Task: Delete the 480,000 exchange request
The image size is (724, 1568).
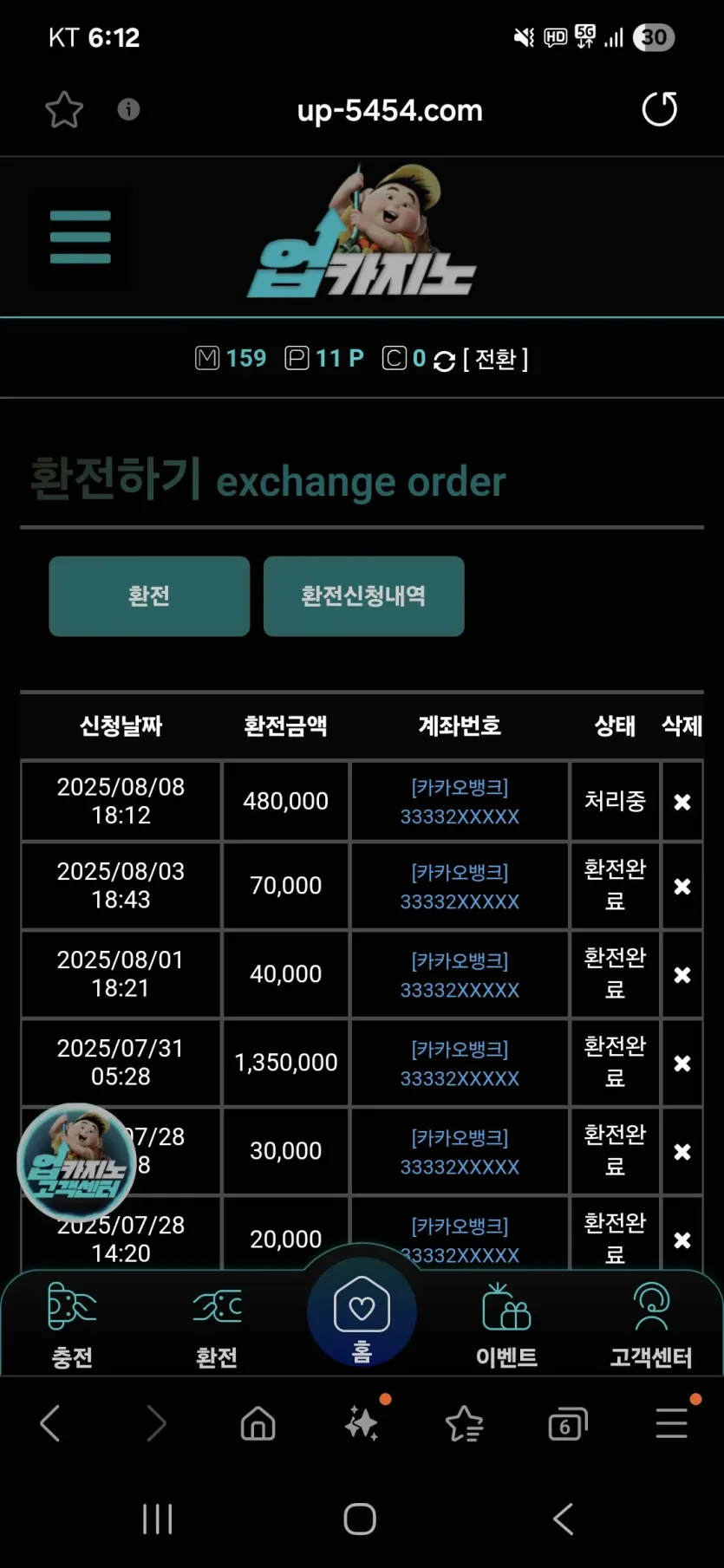Action: click(682, 802)
